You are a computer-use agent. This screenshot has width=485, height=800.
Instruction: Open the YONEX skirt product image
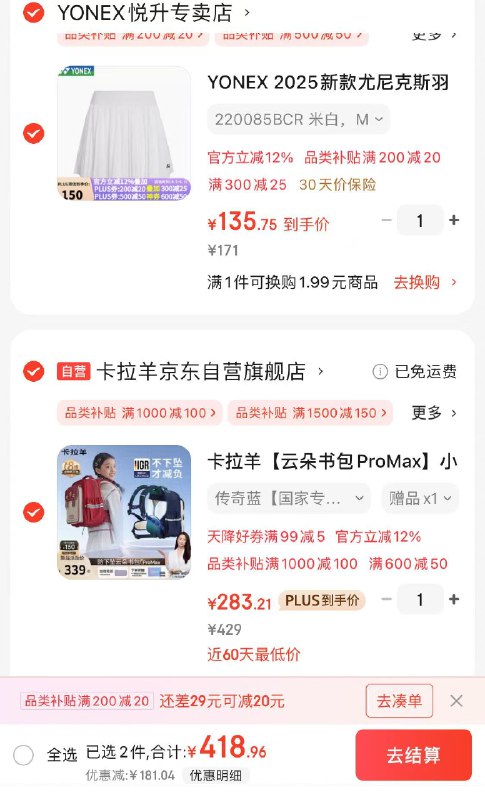(x=124, y=133)
